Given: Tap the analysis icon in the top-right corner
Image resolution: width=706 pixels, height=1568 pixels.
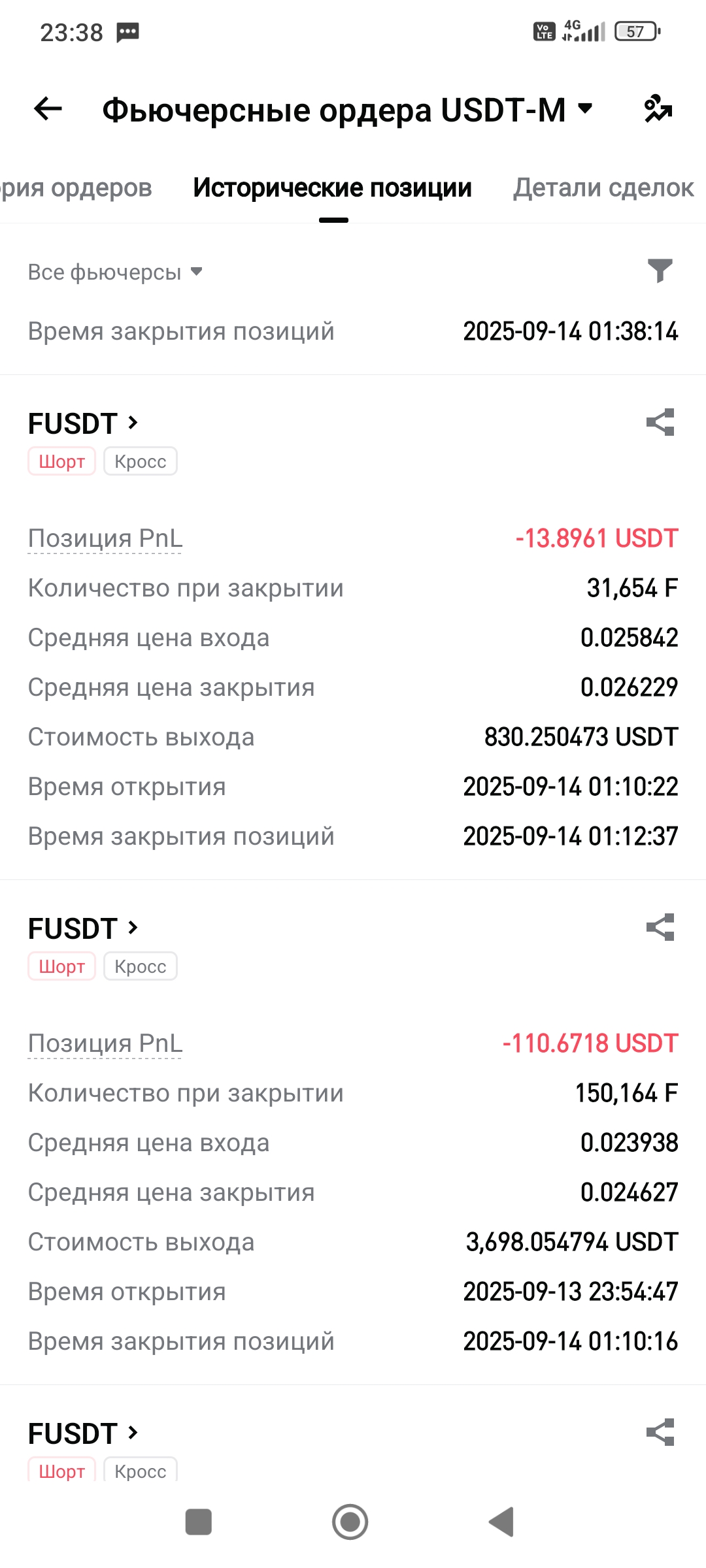Looking at the screenshot, I should pyautogui.click(x=658, y=109).
